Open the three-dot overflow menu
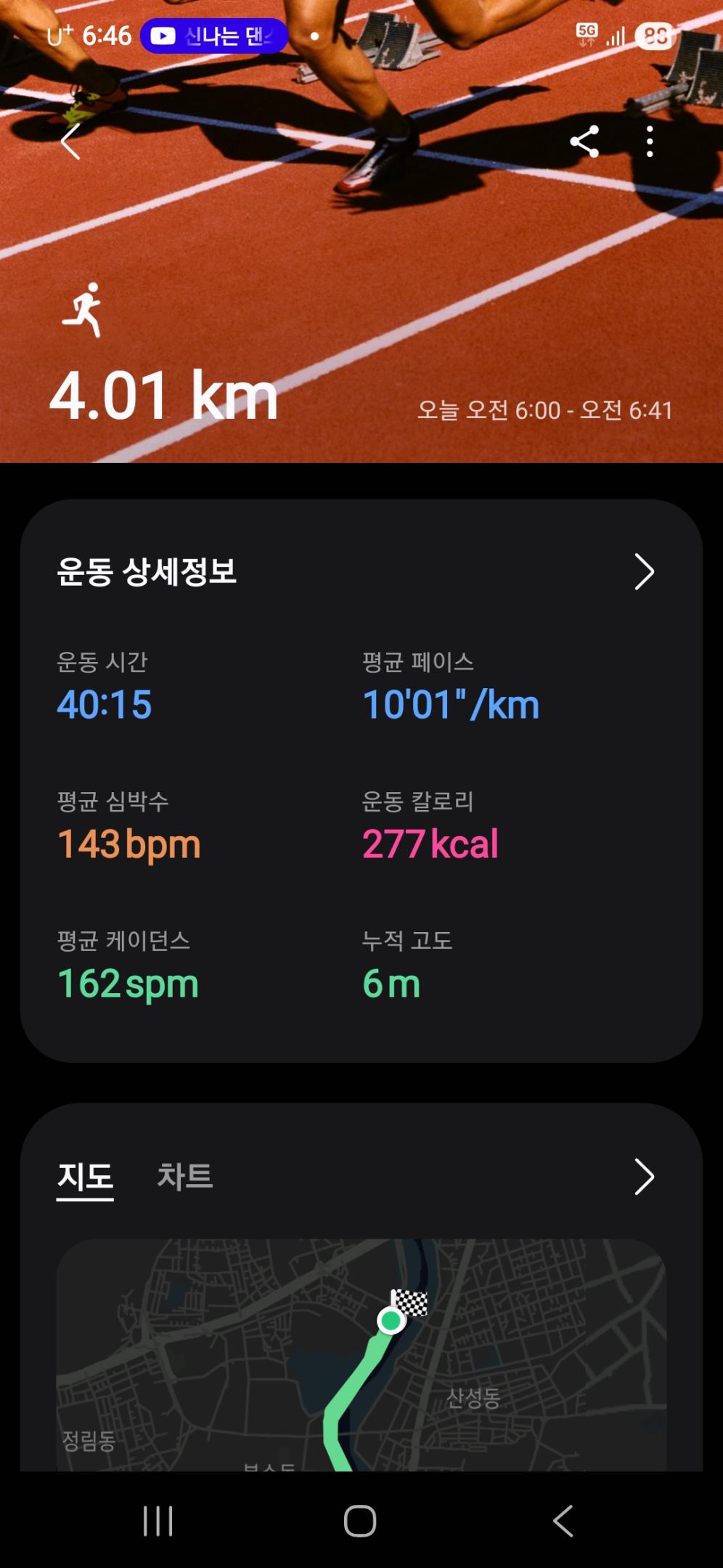 tap(650, 142)
